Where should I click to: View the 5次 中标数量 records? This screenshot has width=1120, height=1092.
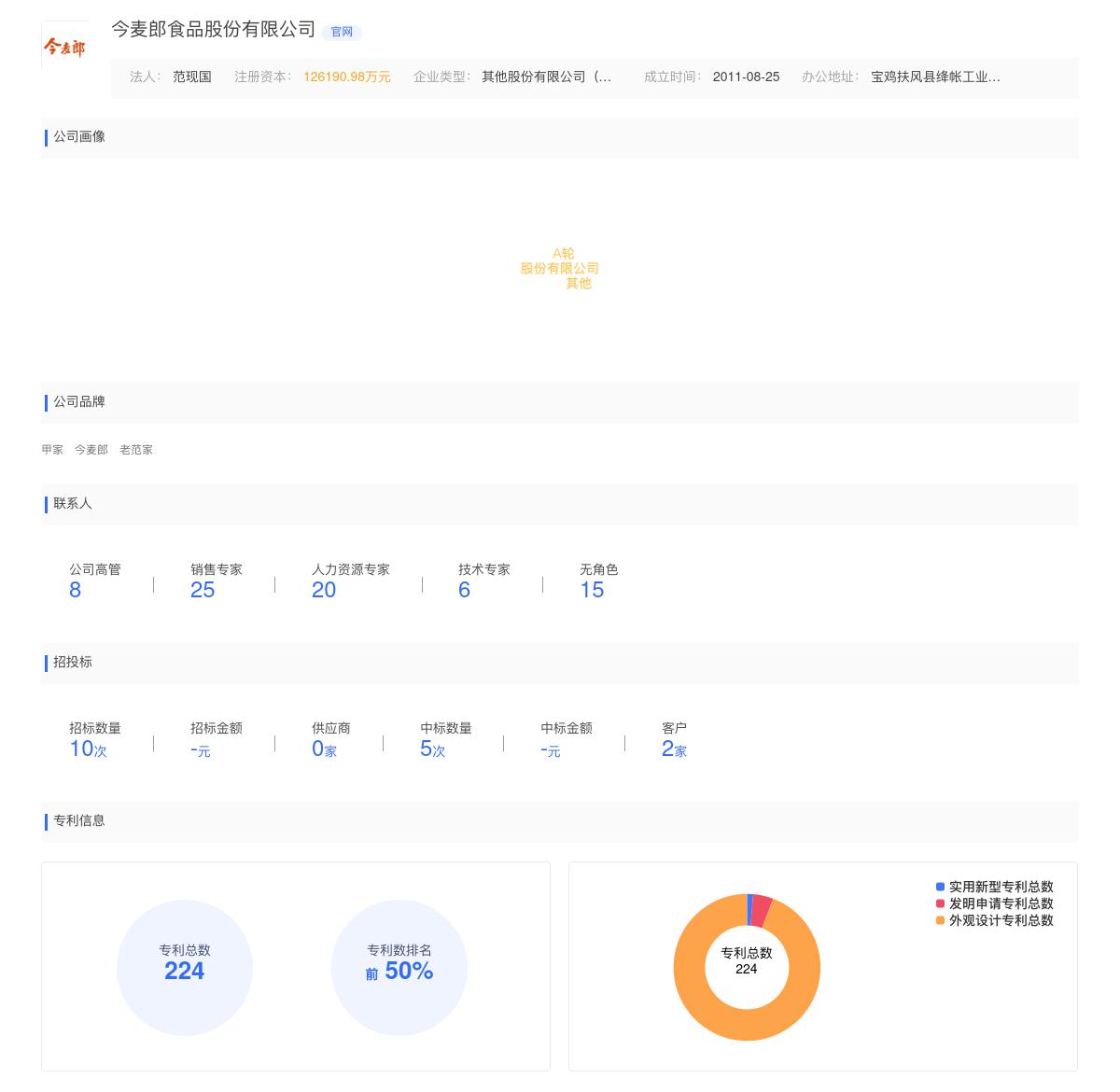[x=432, y=749]
